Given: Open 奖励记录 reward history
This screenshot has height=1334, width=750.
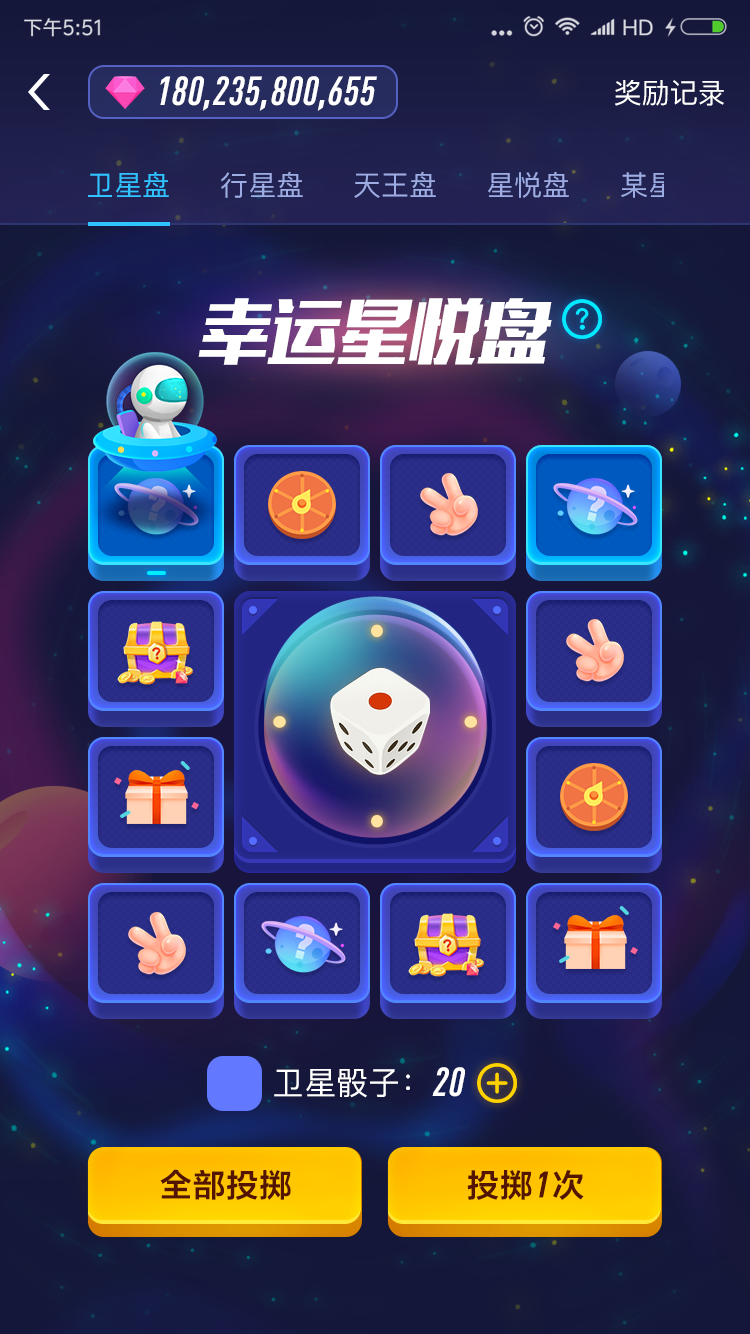Looking at the screenshot, I should pos(669,93).
